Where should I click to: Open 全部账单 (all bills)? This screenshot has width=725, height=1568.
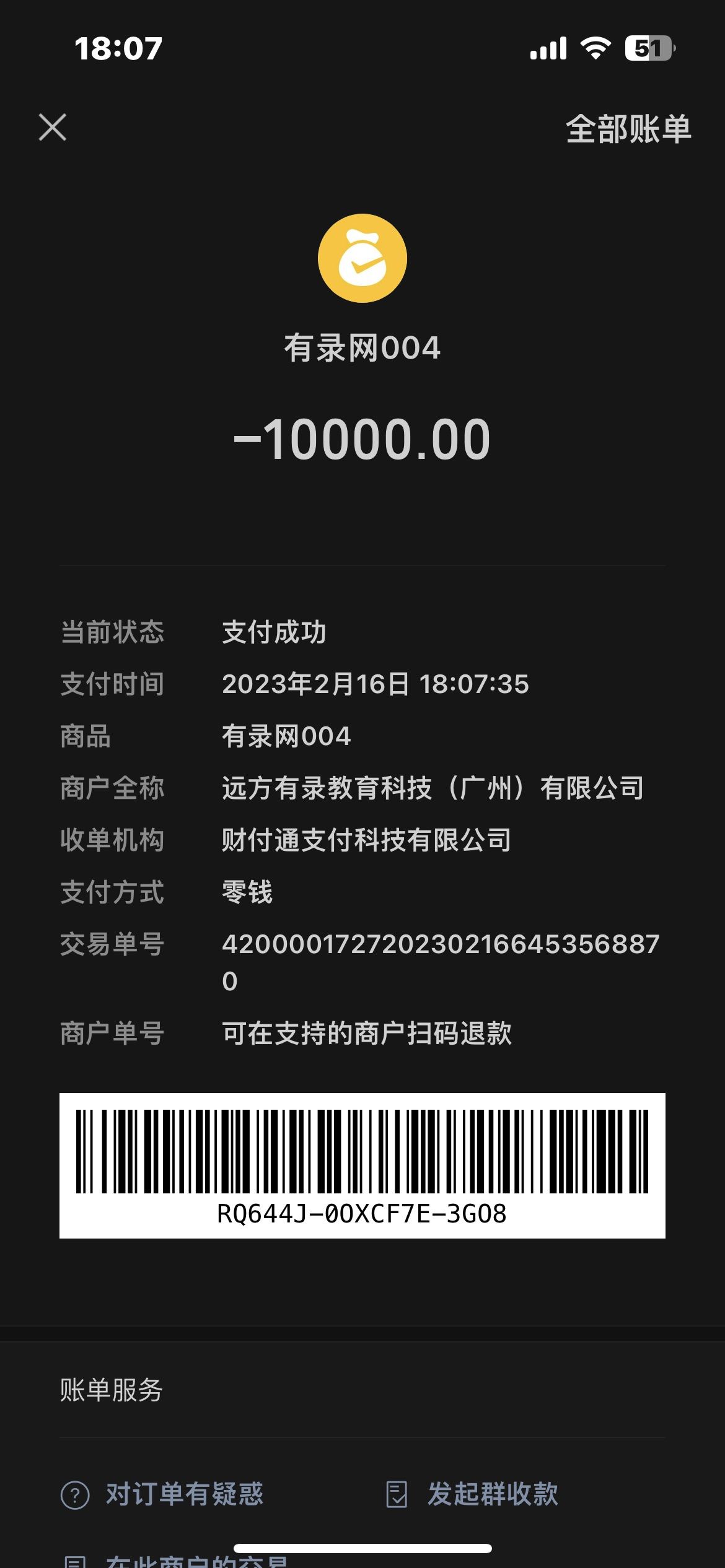click(628, 129)
